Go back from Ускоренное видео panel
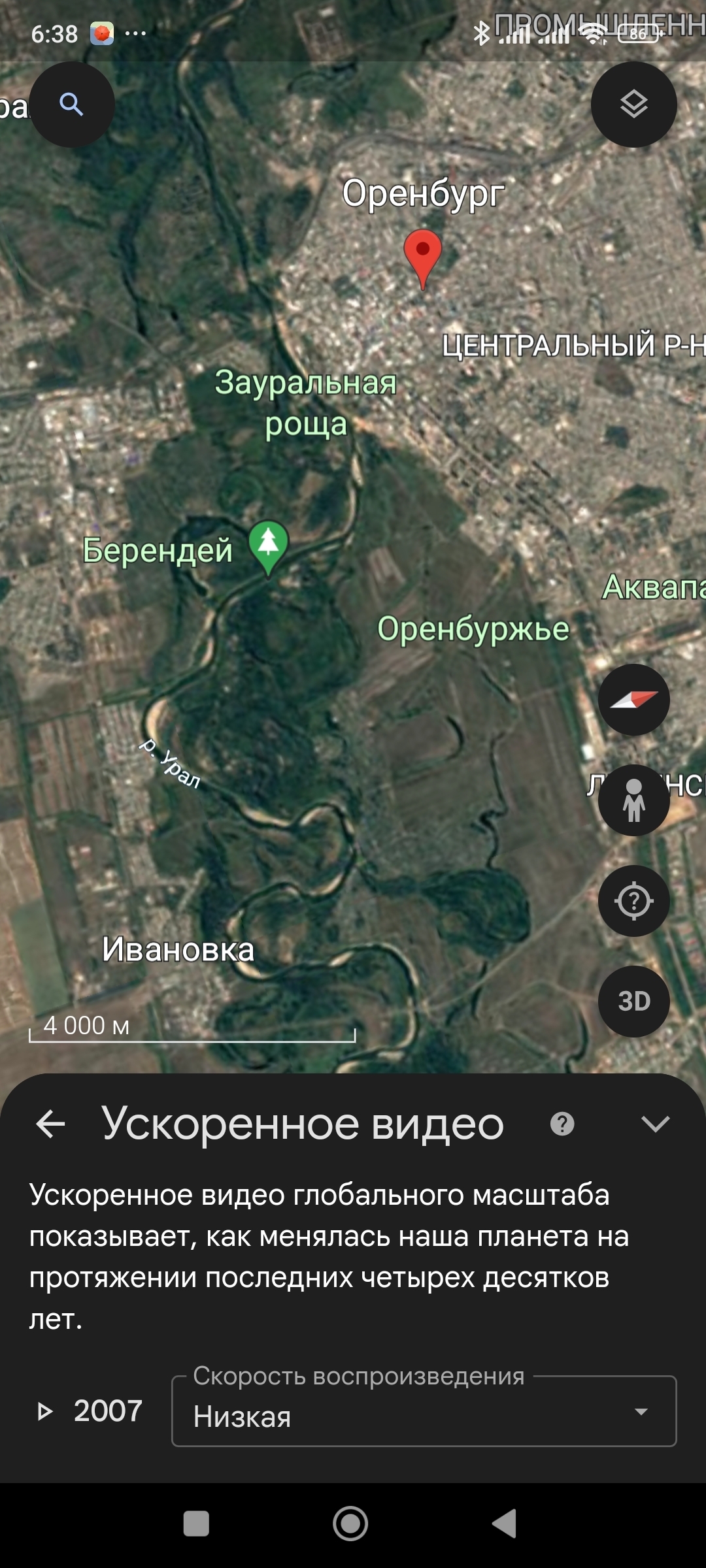The width and height of the screenshot is (706, 1568). [50, 1124]
